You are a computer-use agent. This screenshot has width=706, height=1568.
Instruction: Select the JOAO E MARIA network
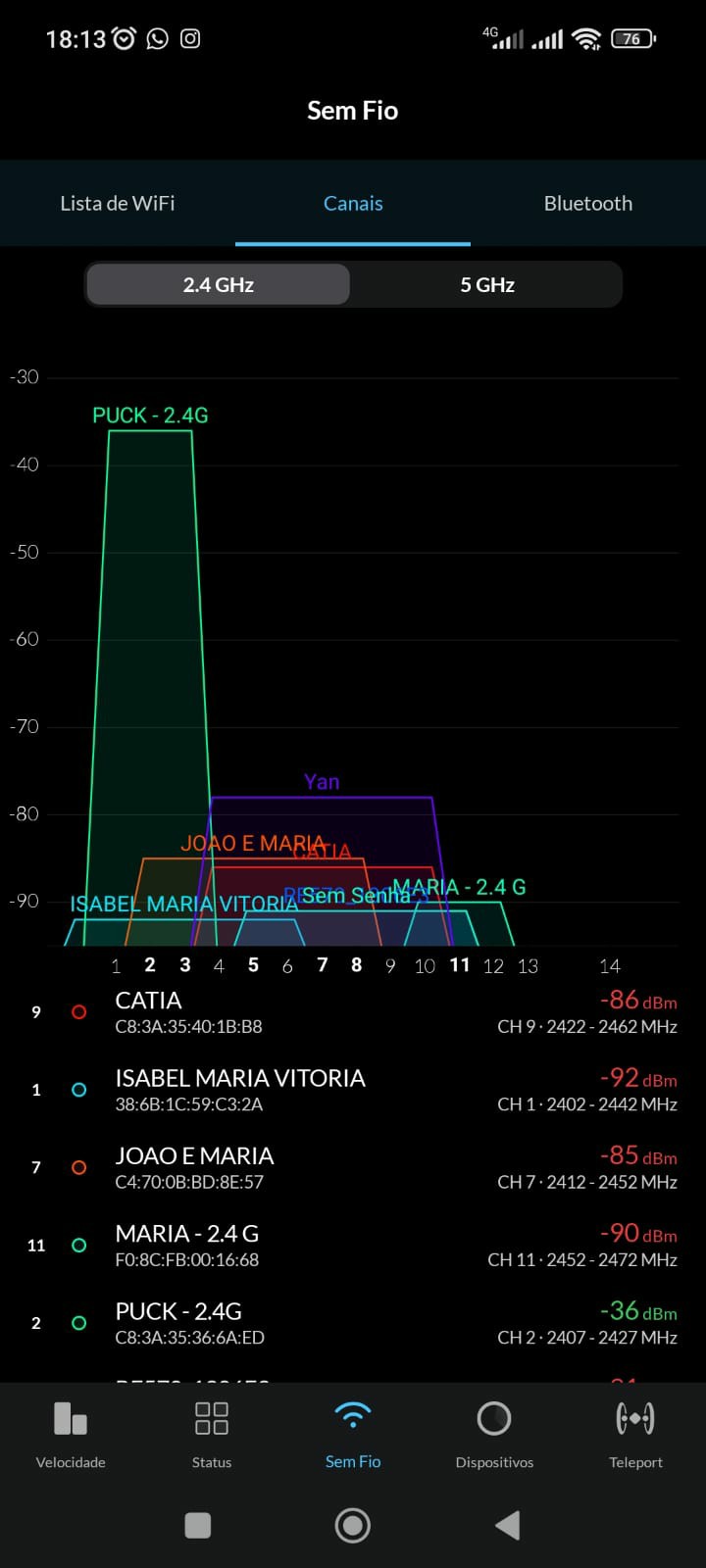click(353, 1167)
